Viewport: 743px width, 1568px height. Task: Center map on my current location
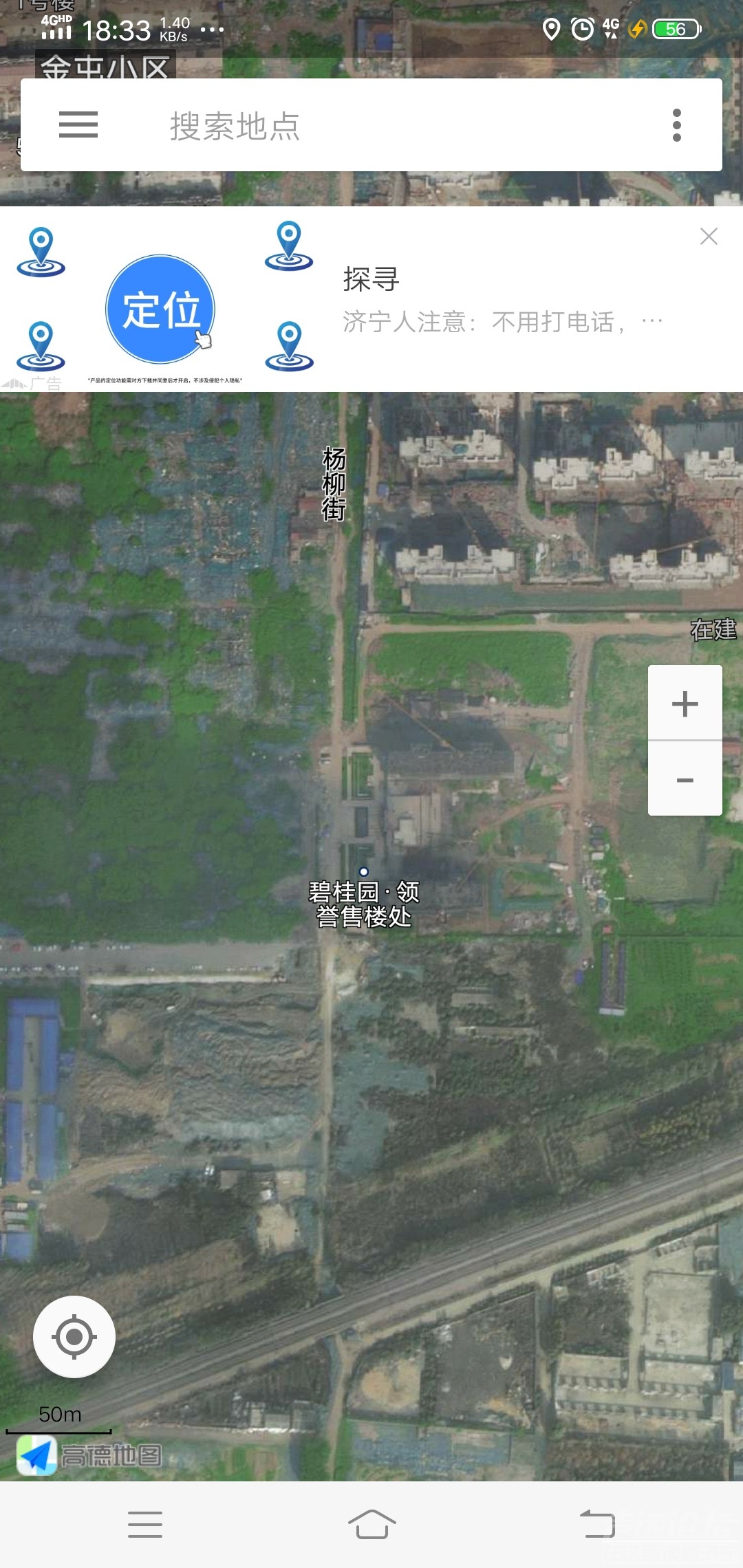(x=74, y=1337)
